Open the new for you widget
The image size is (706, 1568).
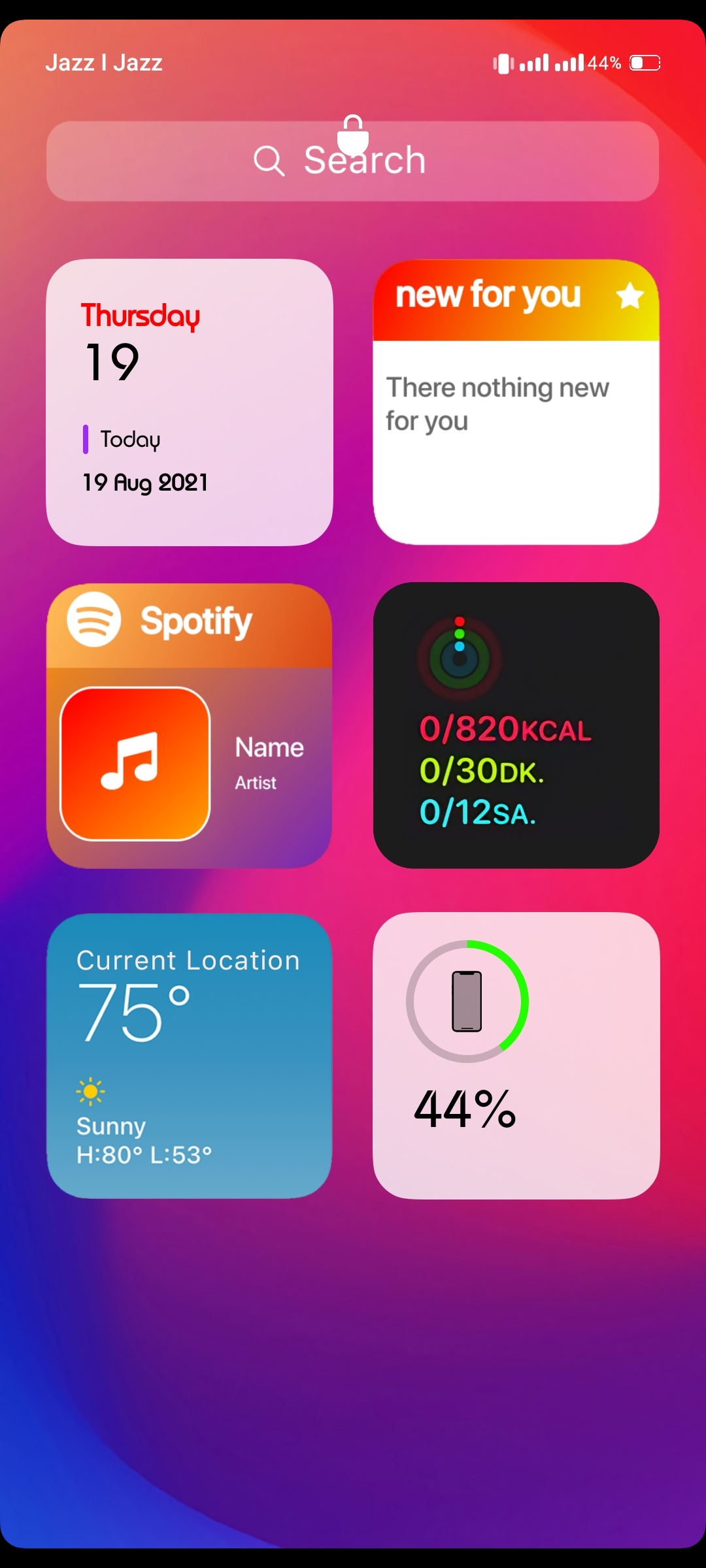pos(516,402)
